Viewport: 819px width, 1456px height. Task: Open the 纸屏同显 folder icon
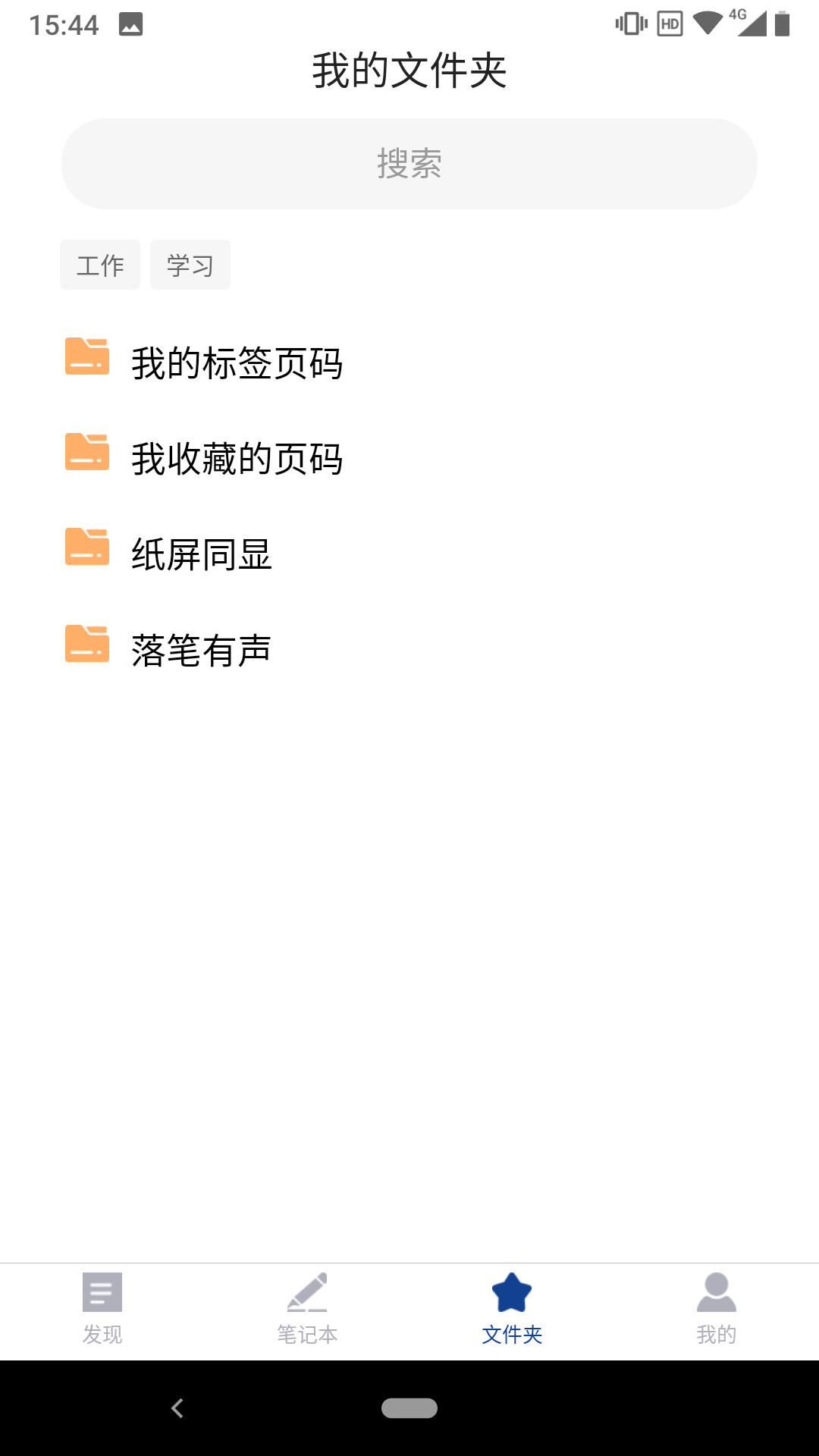(x=85, y=552)
